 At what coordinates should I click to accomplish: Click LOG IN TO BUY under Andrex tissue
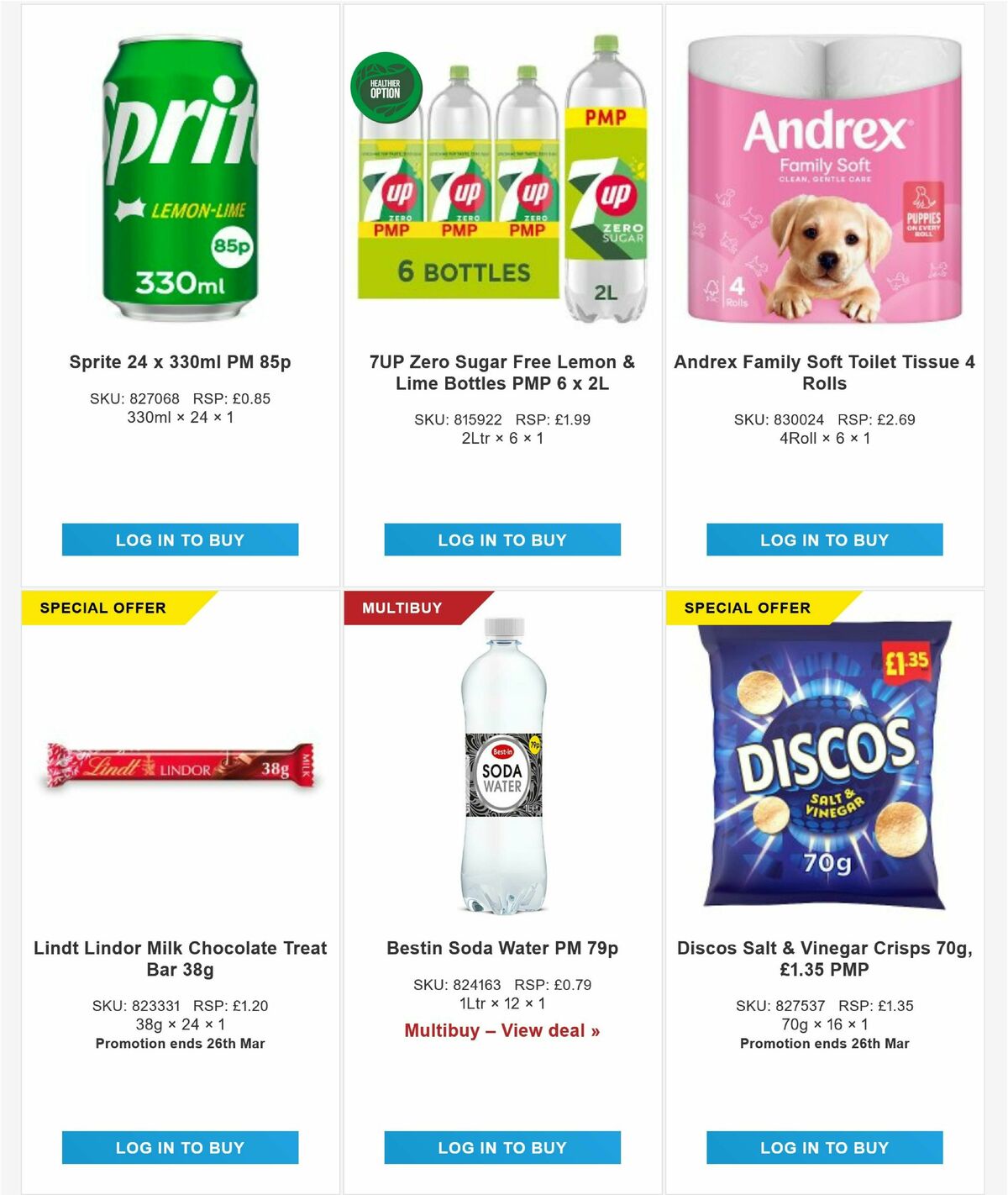click(x=825, y=540)
